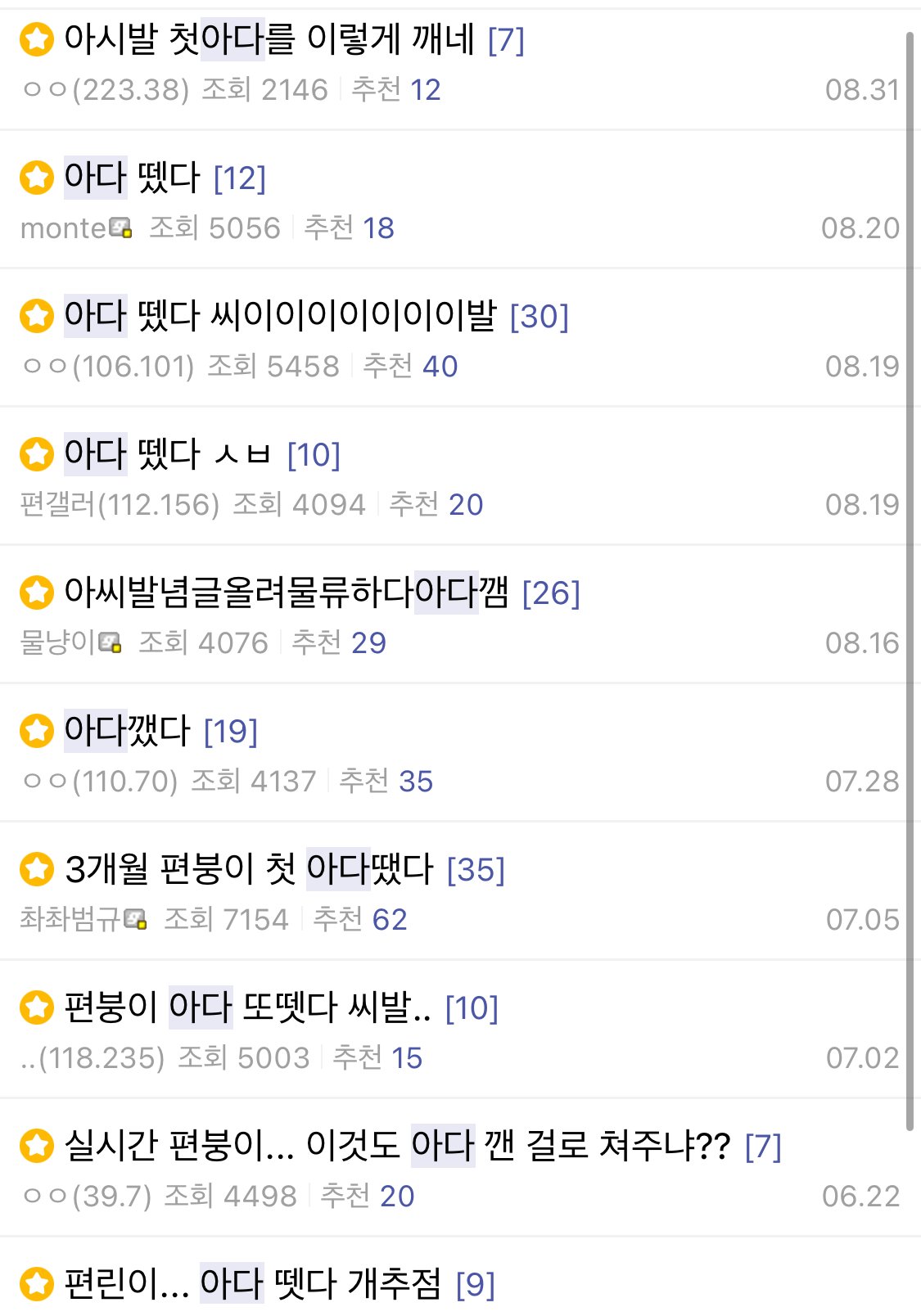View the 30 comments on '아다 뗐다 씨이이이이이이이발'
Viewport: 921px width, 1316px height.
[x=539, y=316]
